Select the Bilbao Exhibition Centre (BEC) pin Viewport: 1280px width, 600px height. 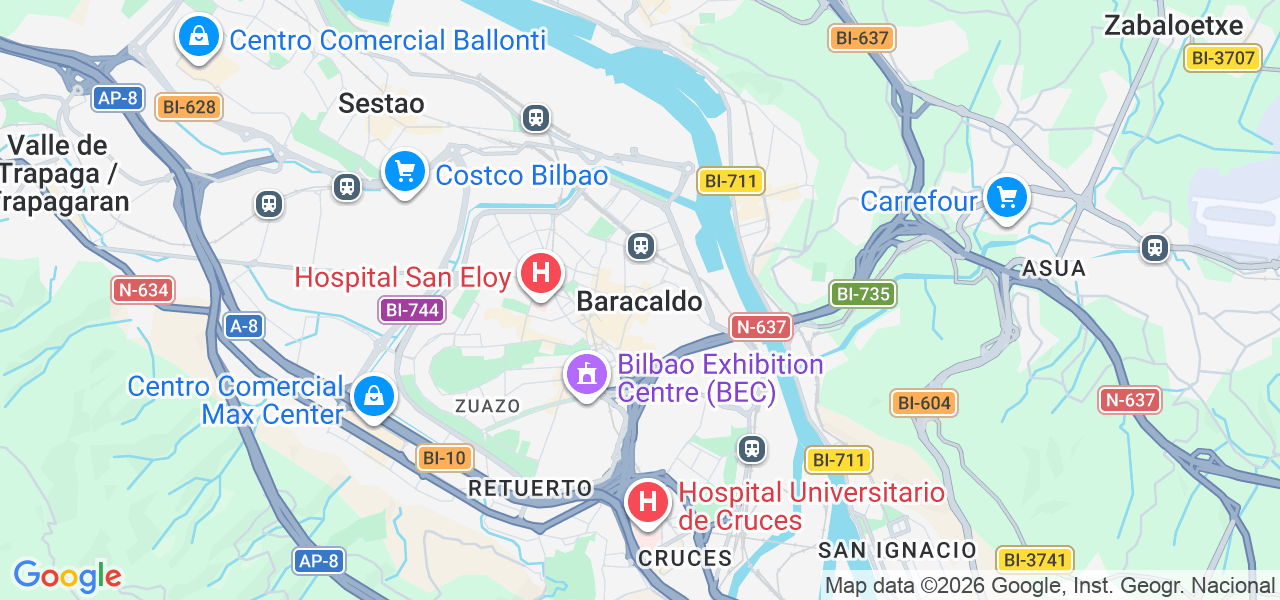pos(587,375)
